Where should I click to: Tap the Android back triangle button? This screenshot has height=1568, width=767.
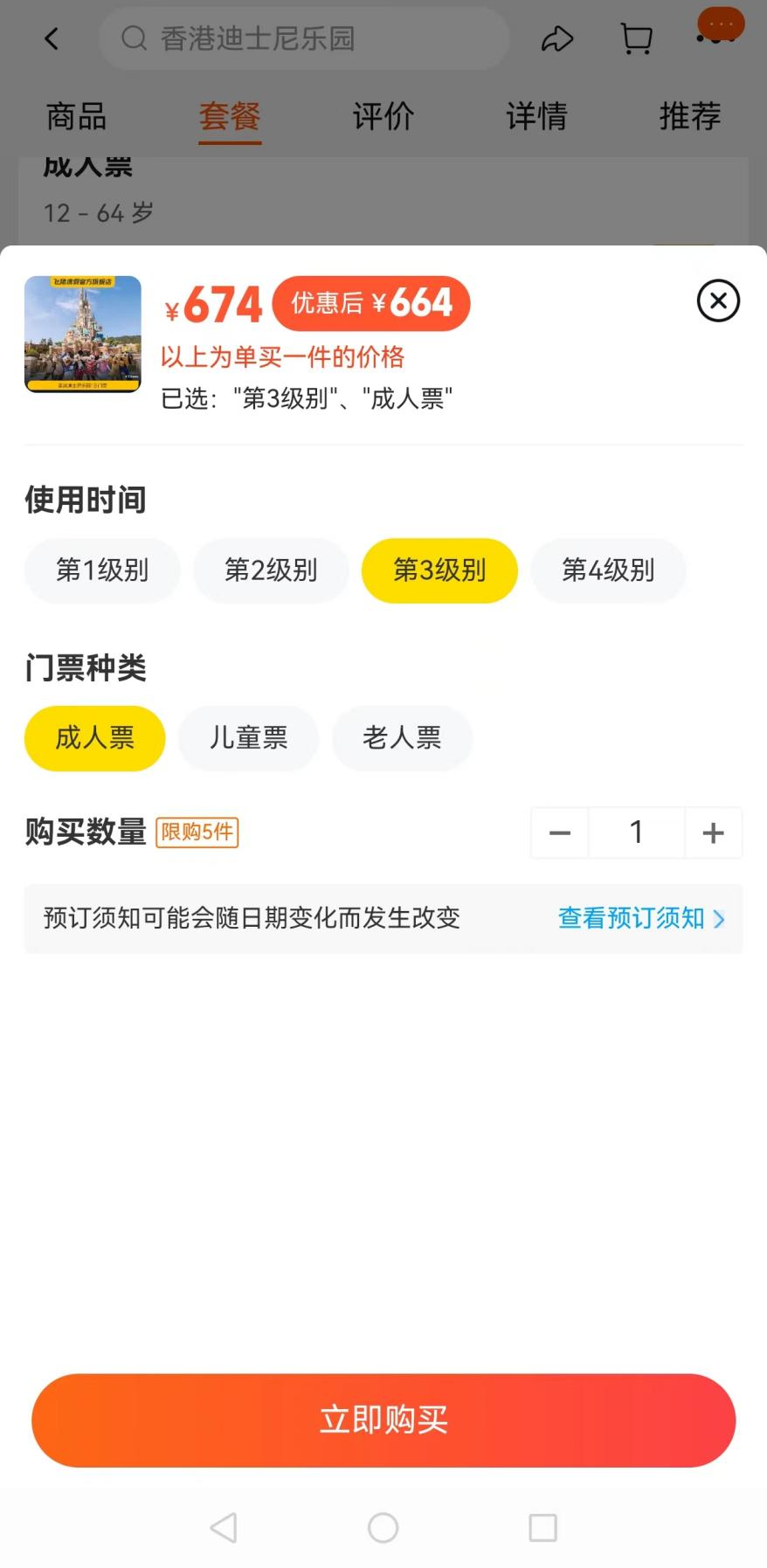click(223, 1528)
